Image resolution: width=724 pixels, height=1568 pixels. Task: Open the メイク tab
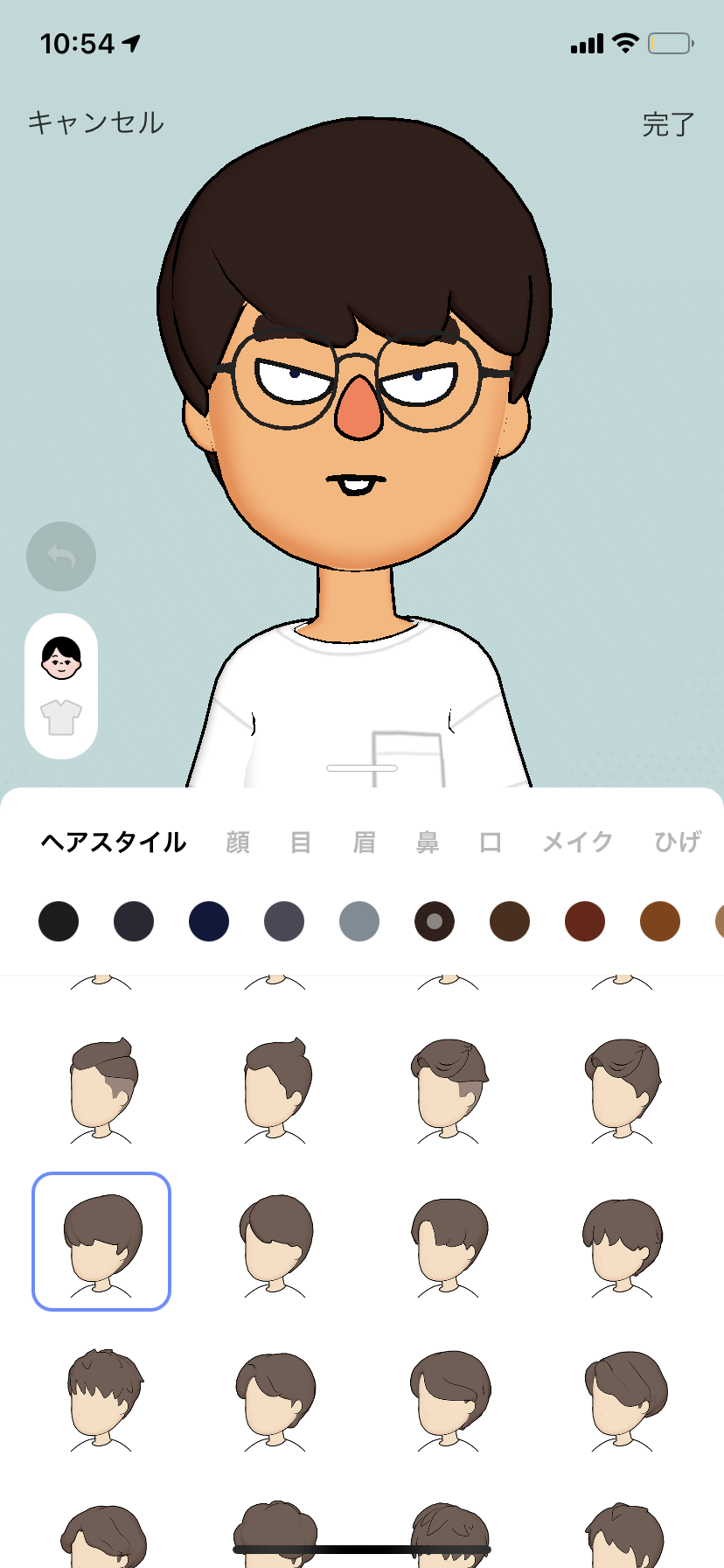tap(577, 842)
